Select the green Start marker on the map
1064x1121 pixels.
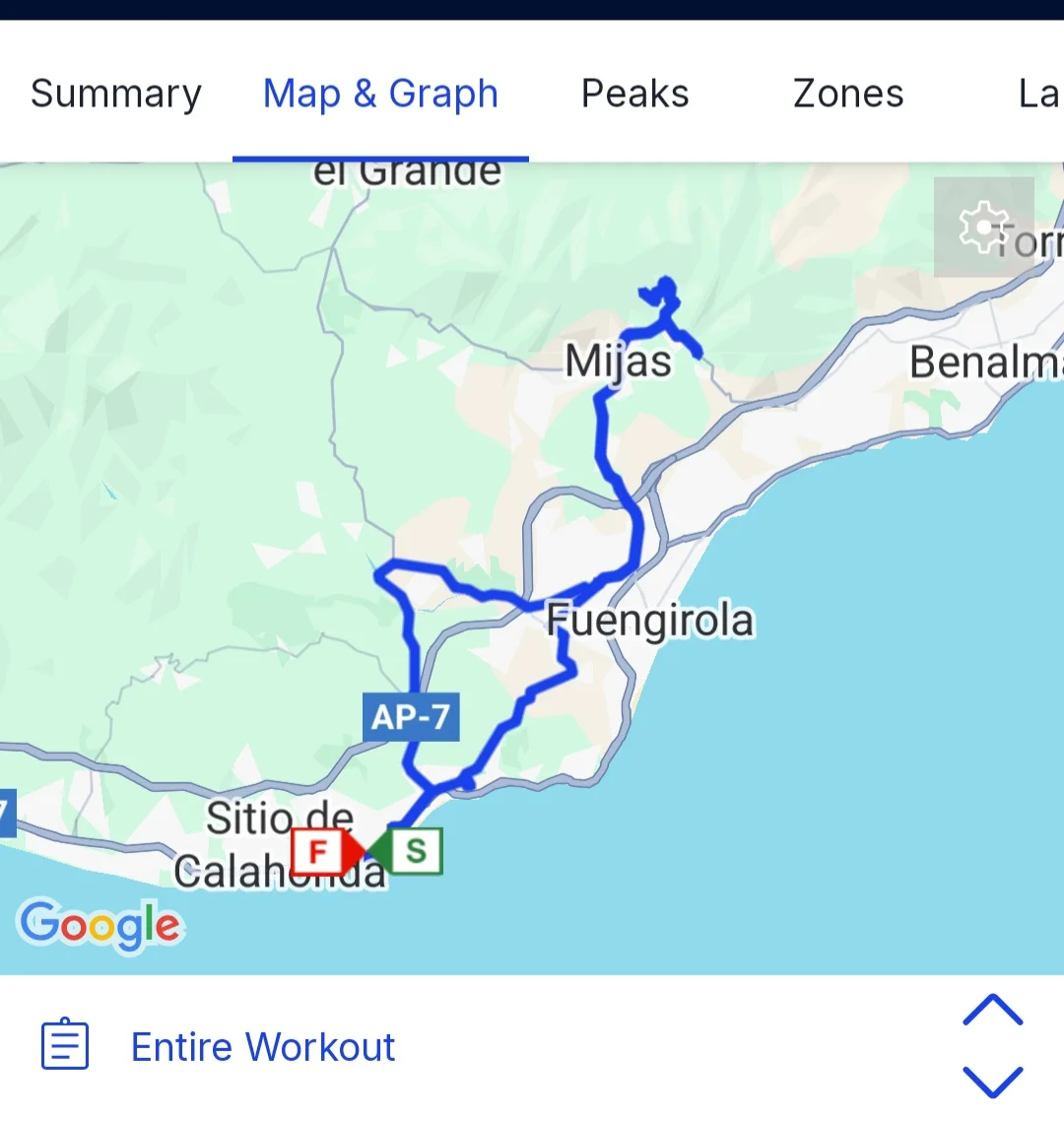pos(415,850)
